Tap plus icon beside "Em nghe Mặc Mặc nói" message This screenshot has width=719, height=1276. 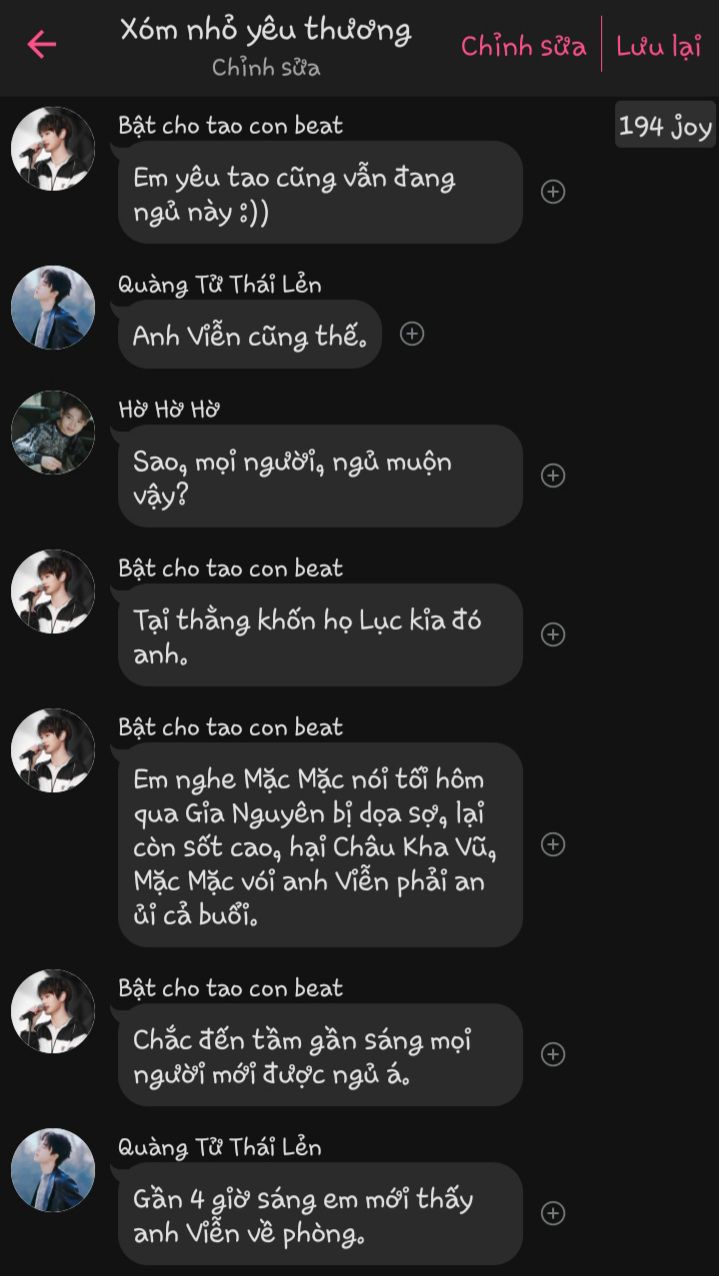pos(553,845)
